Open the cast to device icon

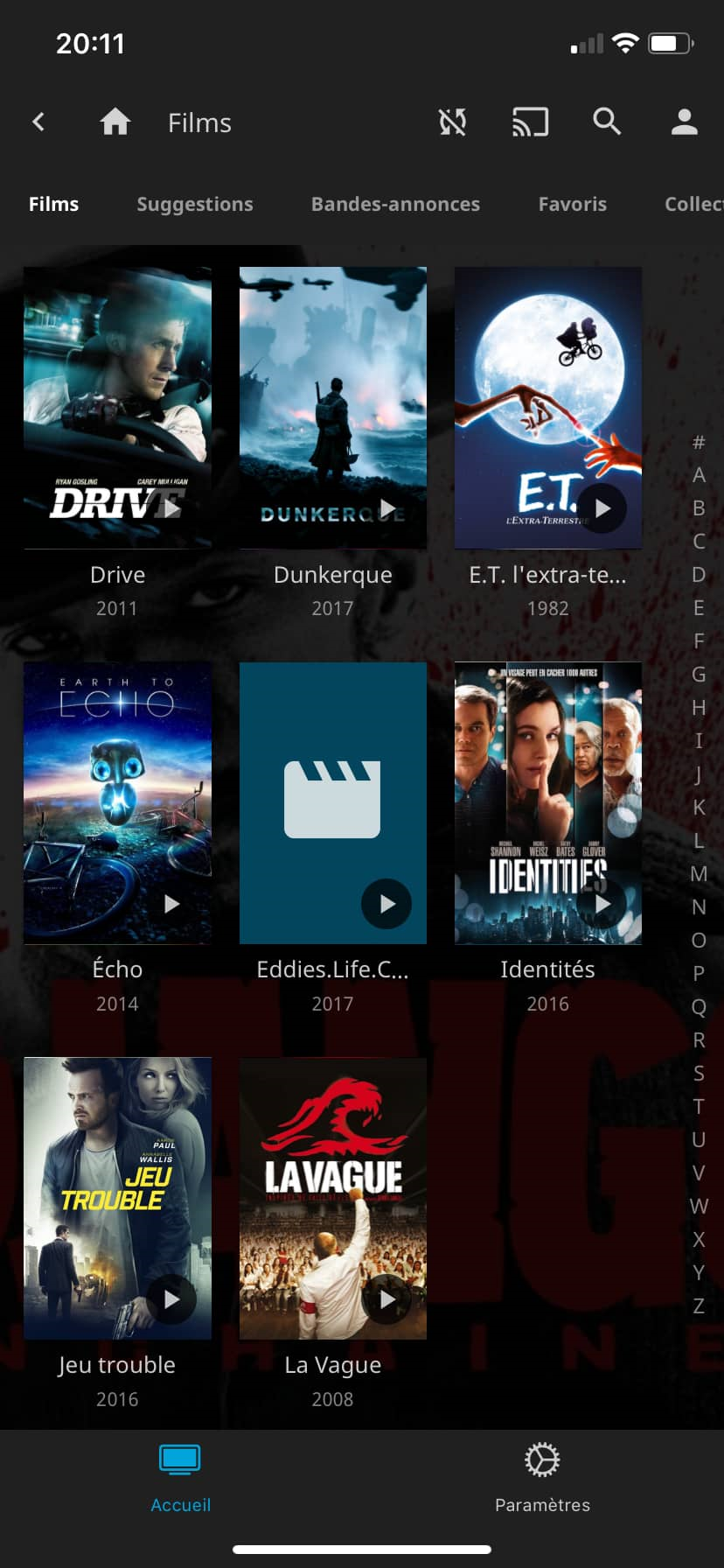coord(530,122)
